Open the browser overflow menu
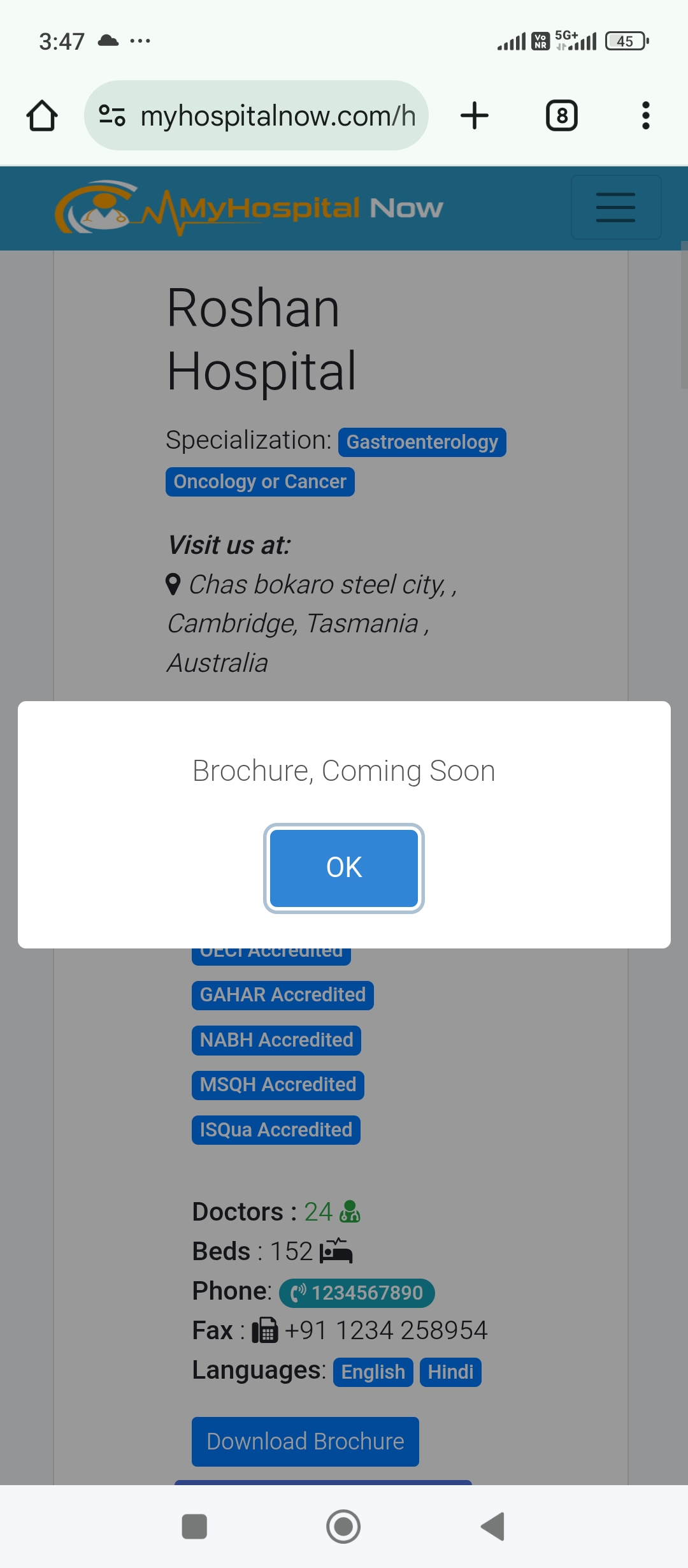Image resolution: width=688 pixels, height=1568 pixels. pyautogui.click(x=646, y=115)
